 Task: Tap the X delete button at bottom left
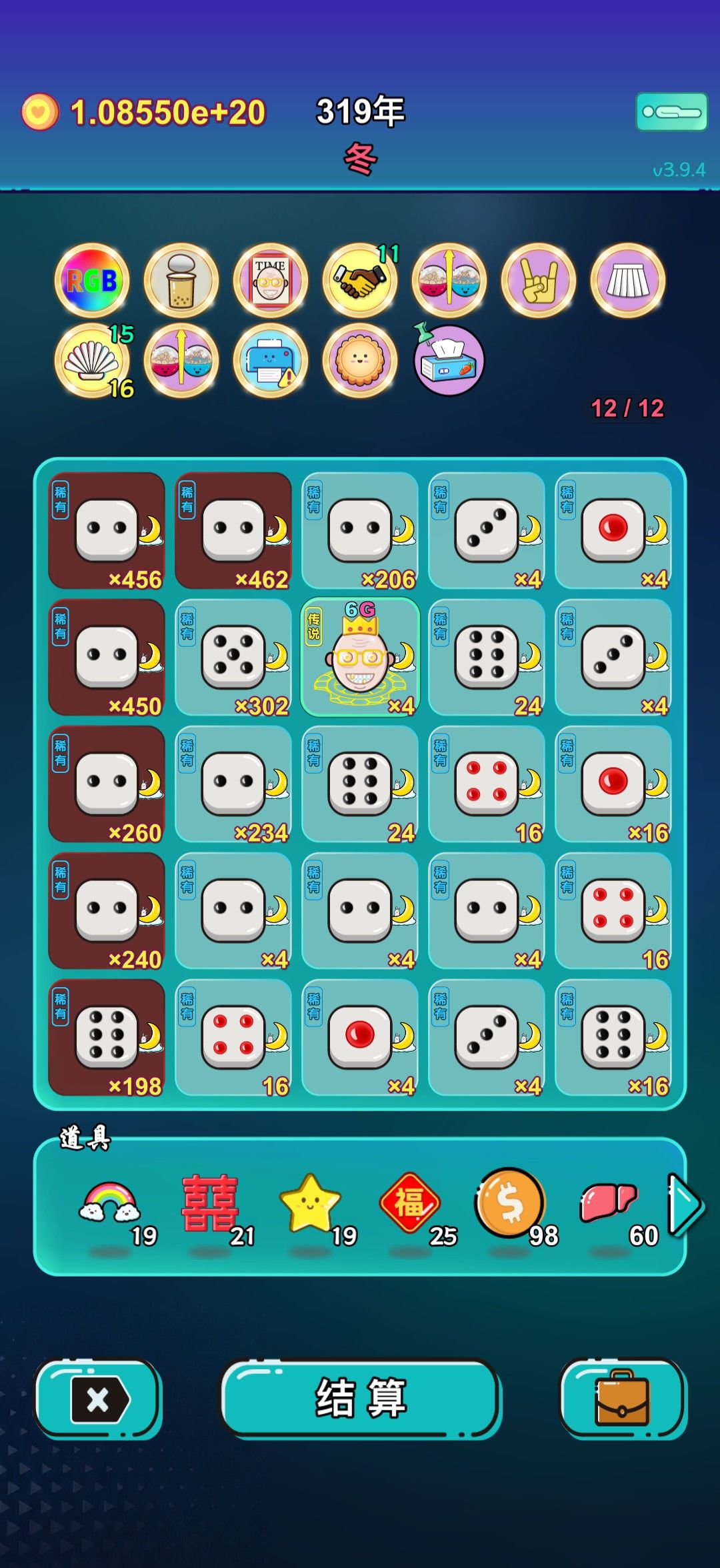(x=97, y=1397)
